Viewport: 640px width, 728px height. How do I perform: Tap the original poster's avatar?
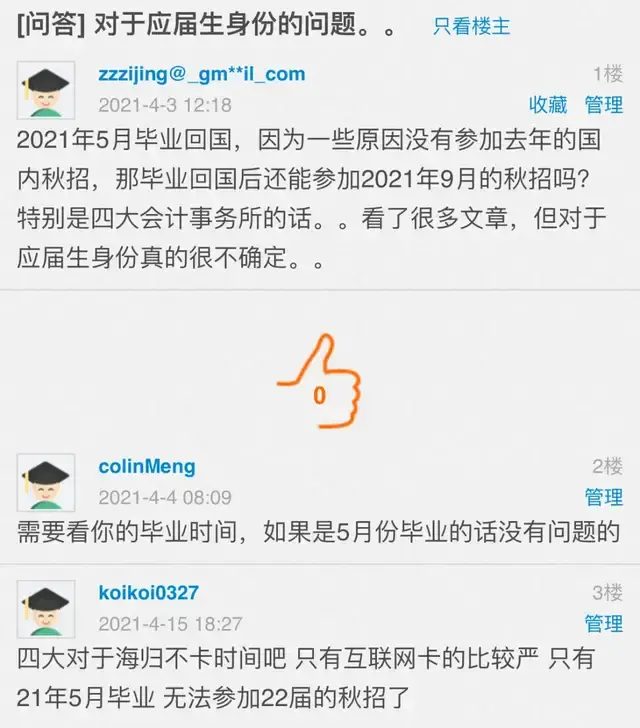46,90
